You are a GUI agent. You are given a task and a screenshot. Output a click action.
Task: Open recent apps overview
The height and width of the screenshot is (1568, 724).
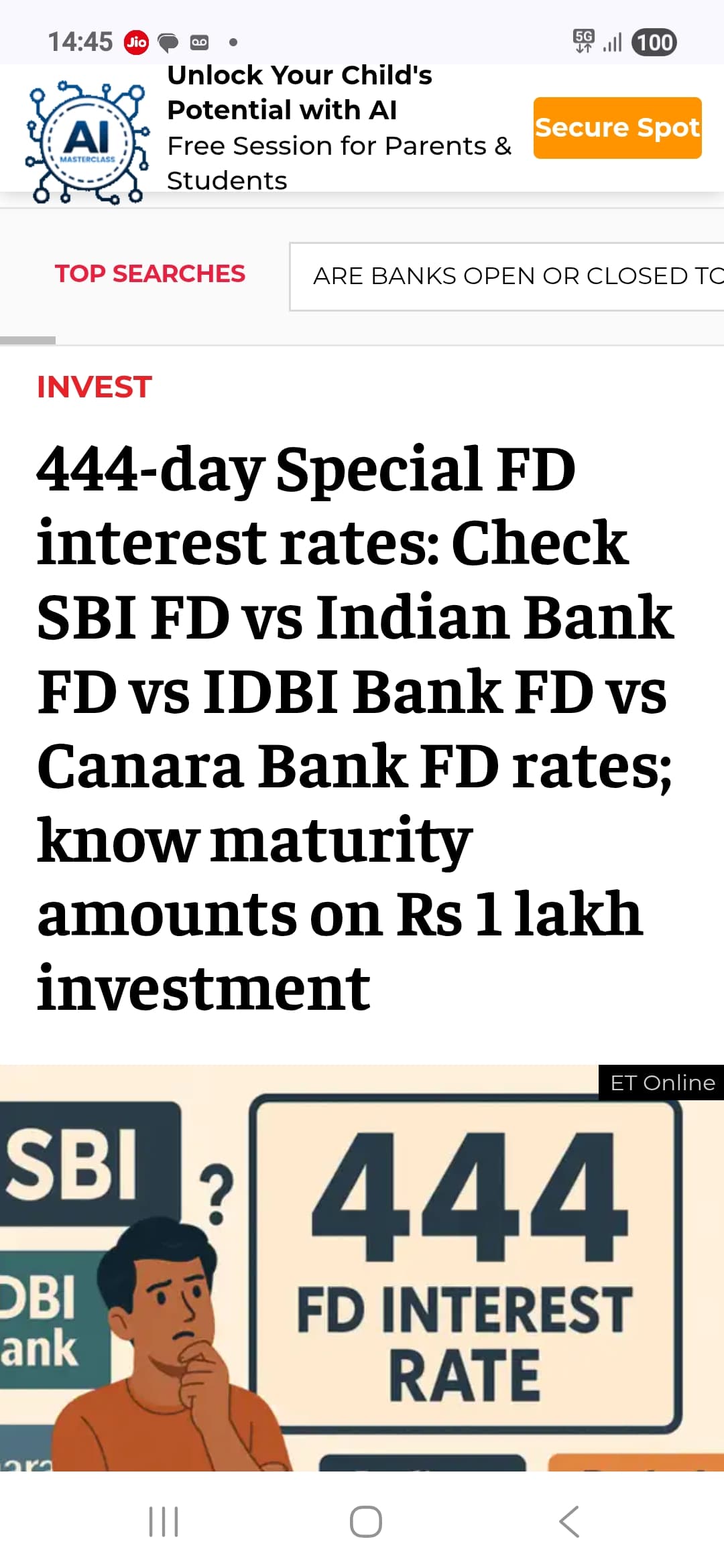pyautogui.click(x=164, y=1521)
